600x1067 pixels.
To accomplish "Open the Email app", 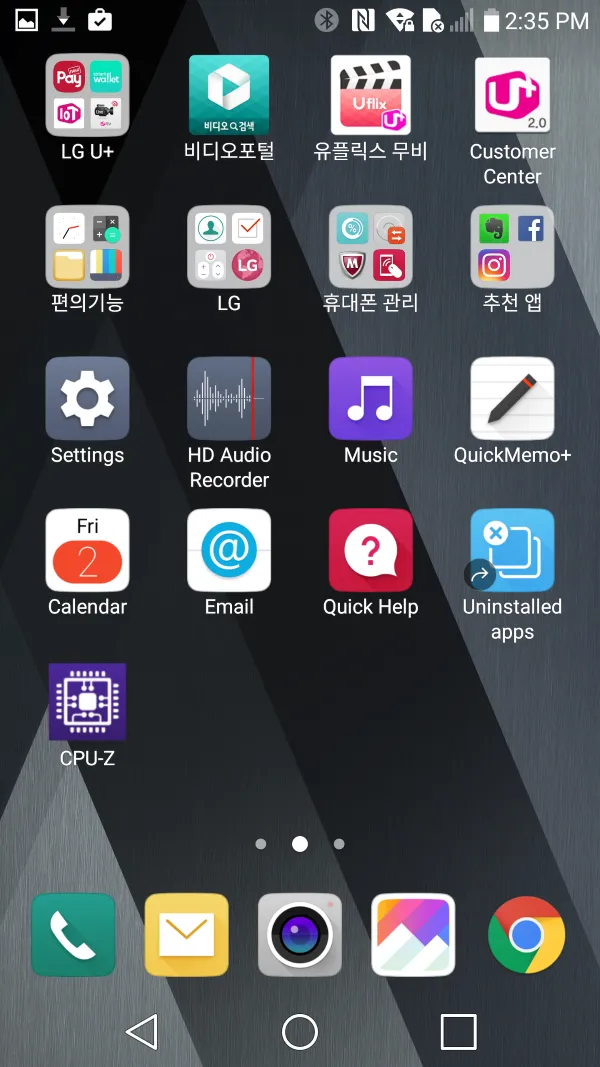I will 229,551.
